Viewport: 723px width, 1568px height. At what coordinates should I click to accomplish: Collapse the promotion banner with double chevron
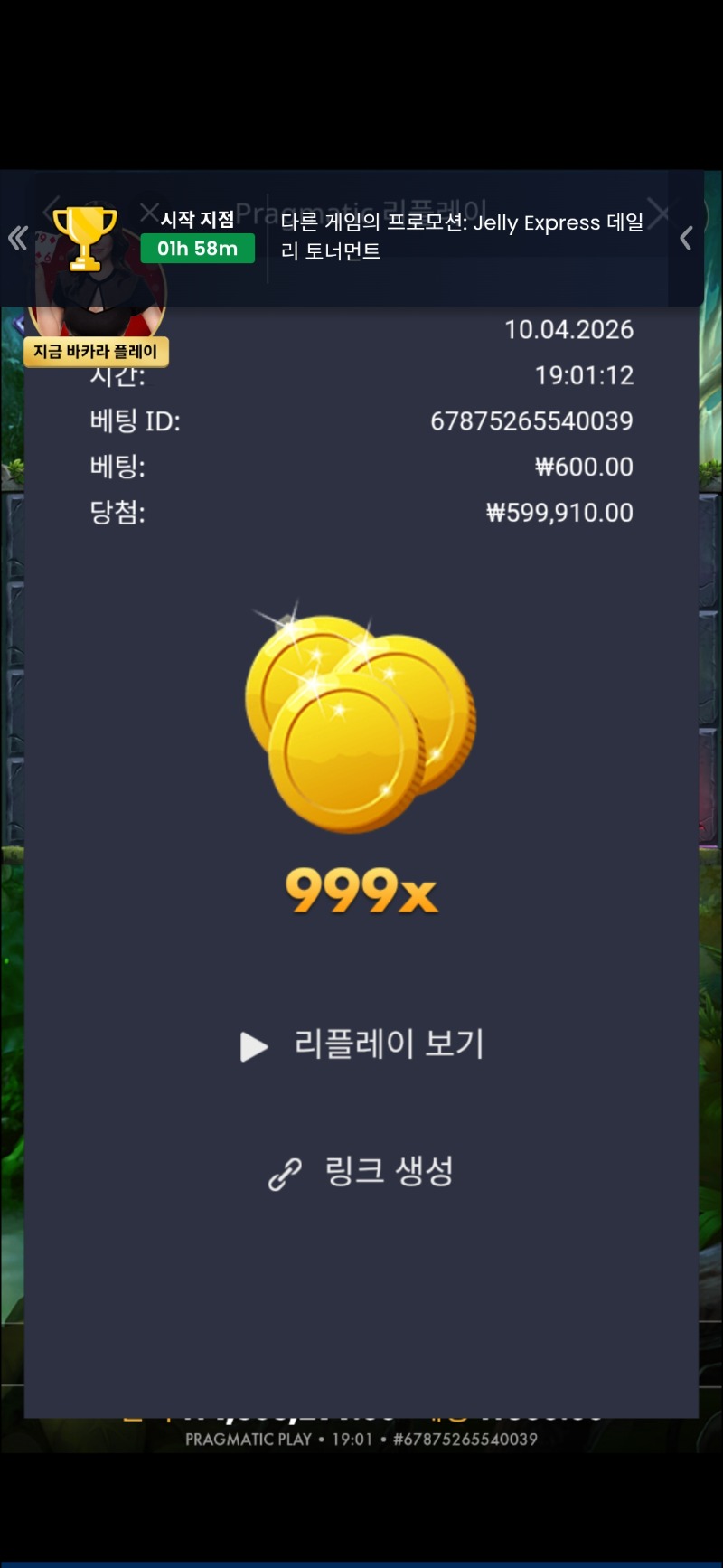coord(17,239)
